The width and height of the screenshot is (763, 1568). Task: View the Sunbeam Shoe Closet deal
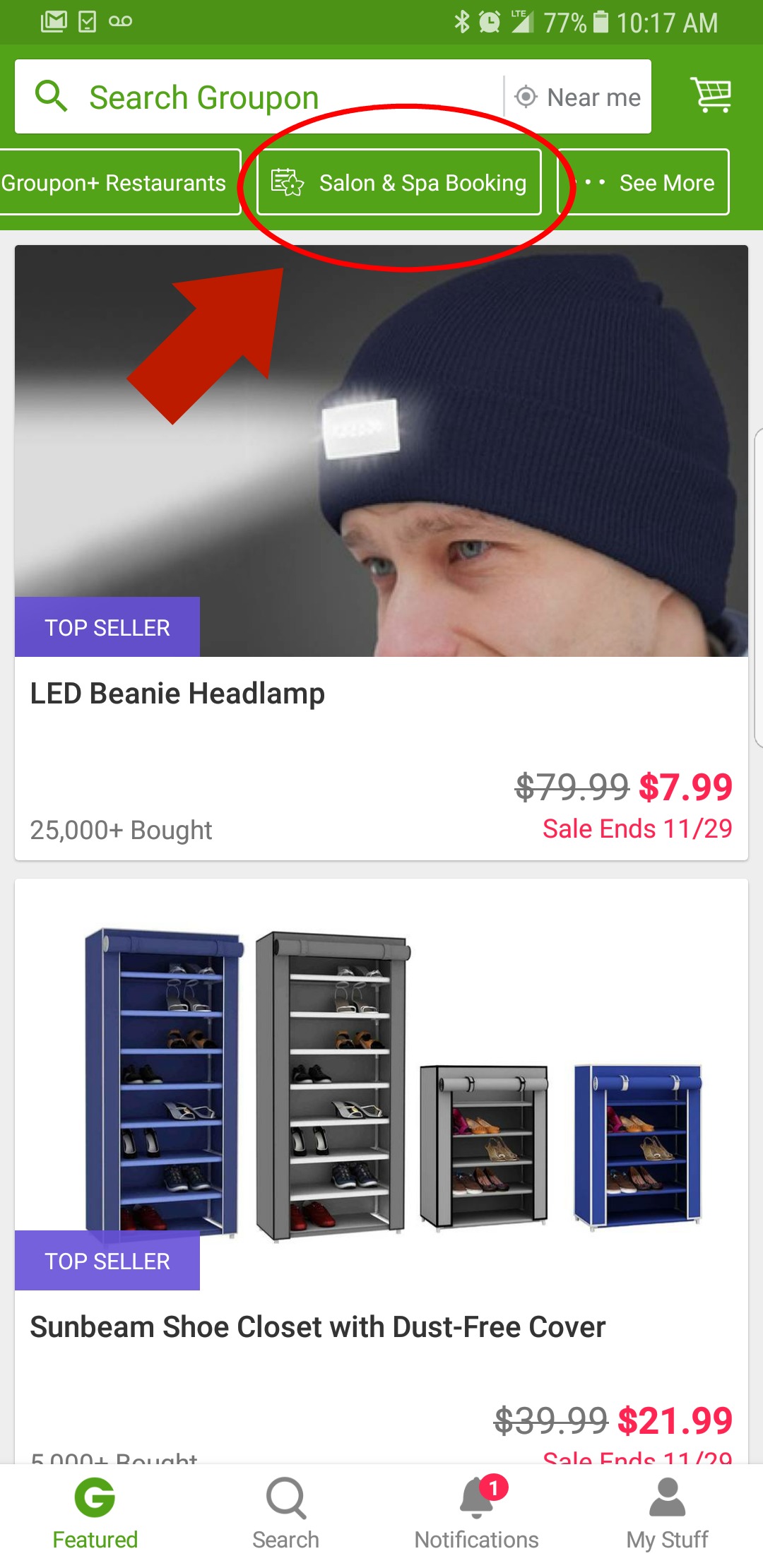coord(381,1165)
